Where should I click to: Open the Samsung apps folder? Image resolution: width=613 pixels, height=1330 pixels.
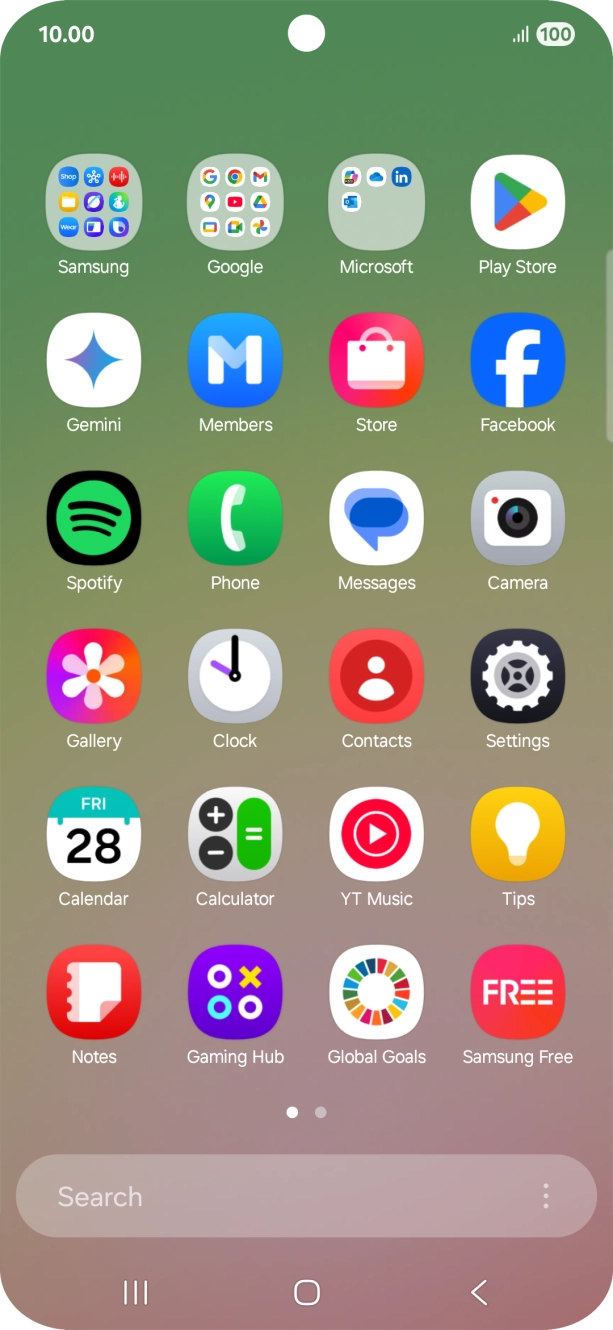tap(94, 202)
